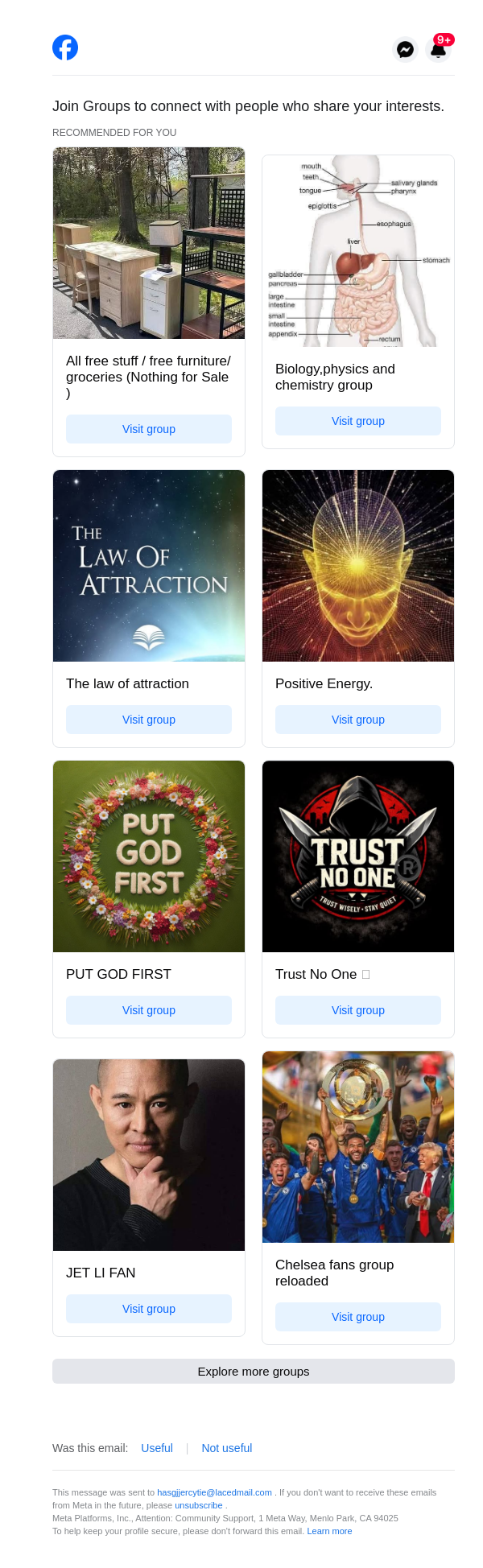Visit the JET LI FAN group

point(149,1309)
